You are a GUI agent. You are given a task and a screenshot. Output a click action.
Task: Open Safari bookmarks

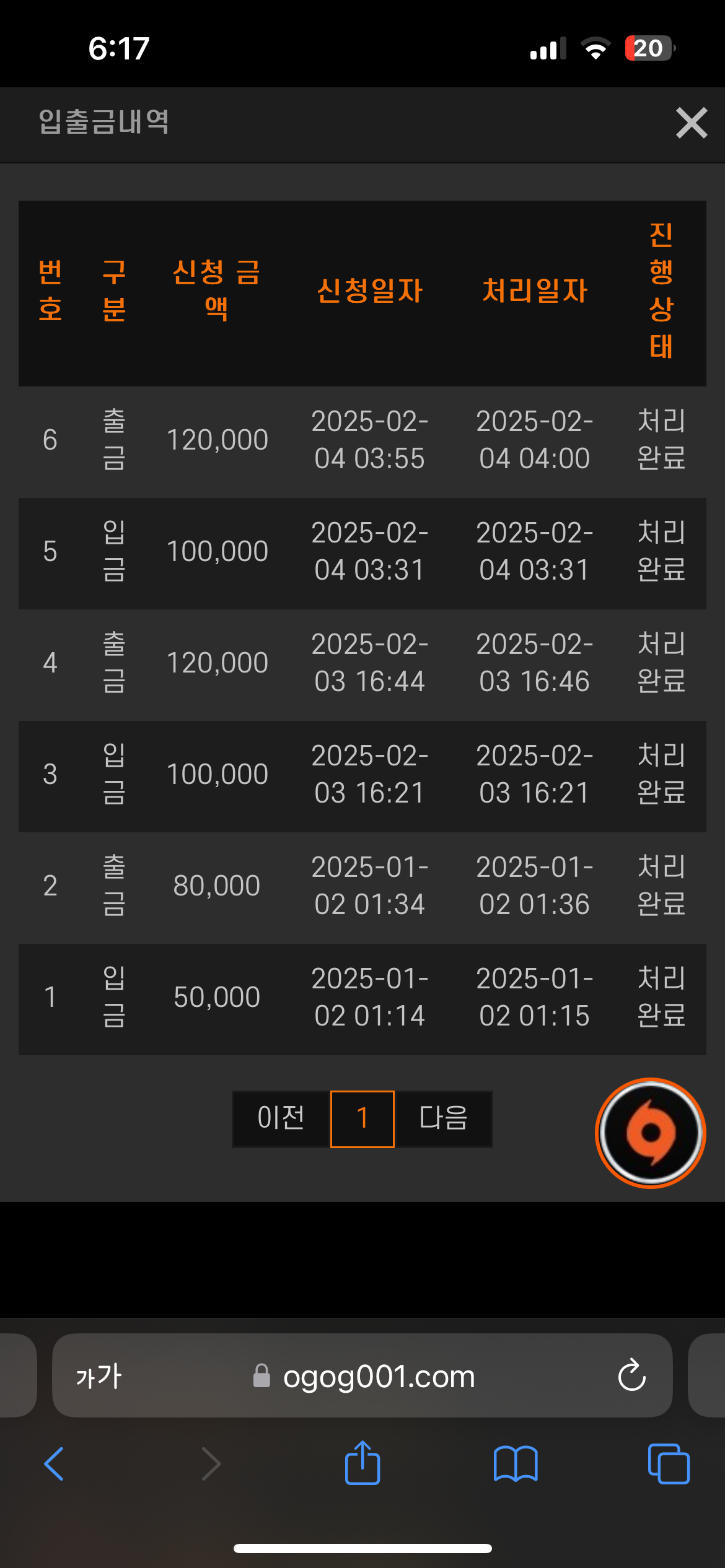[516, 1464]
